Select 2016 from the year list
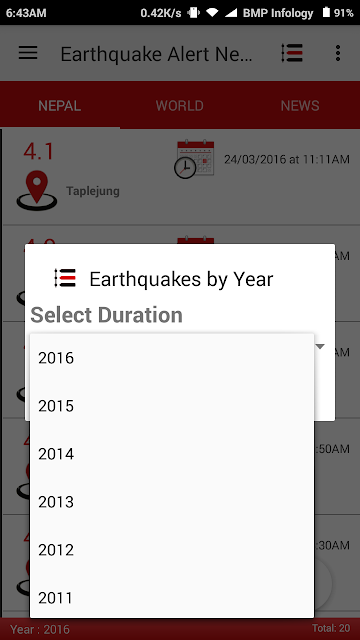Viewport: 360px width, 640px height. click(172, 358)
